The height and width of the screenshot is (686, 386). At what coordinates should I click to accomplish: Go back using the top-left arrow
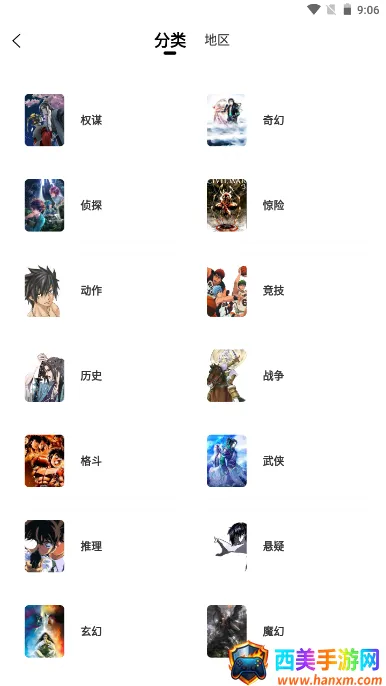17,41
